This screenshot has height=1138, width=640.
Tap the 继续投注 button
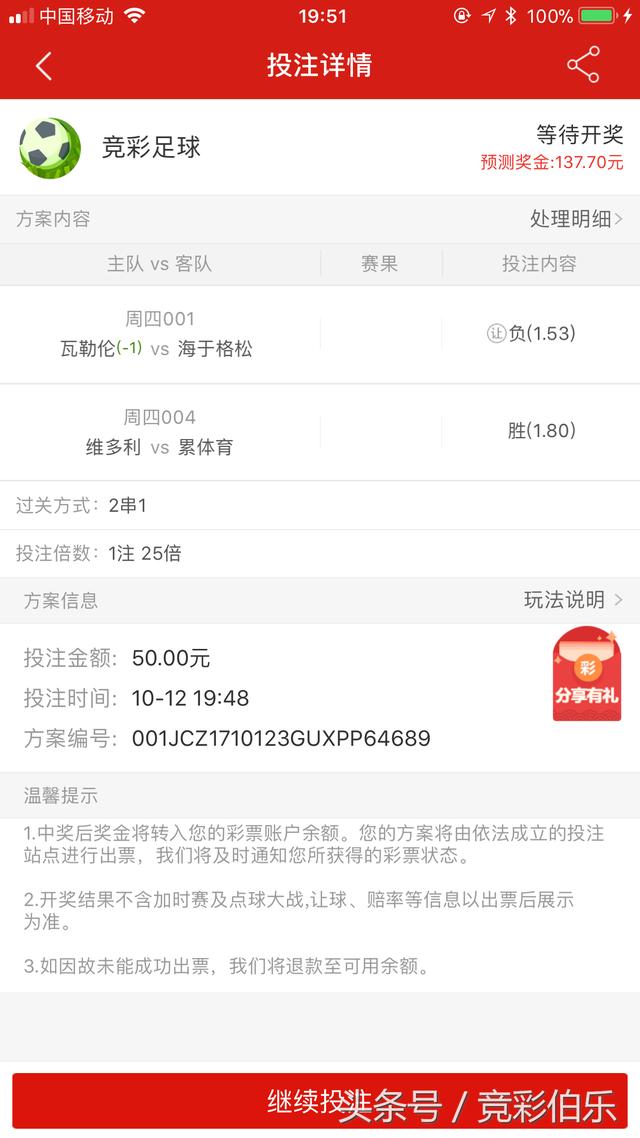tap(320, 1102)
